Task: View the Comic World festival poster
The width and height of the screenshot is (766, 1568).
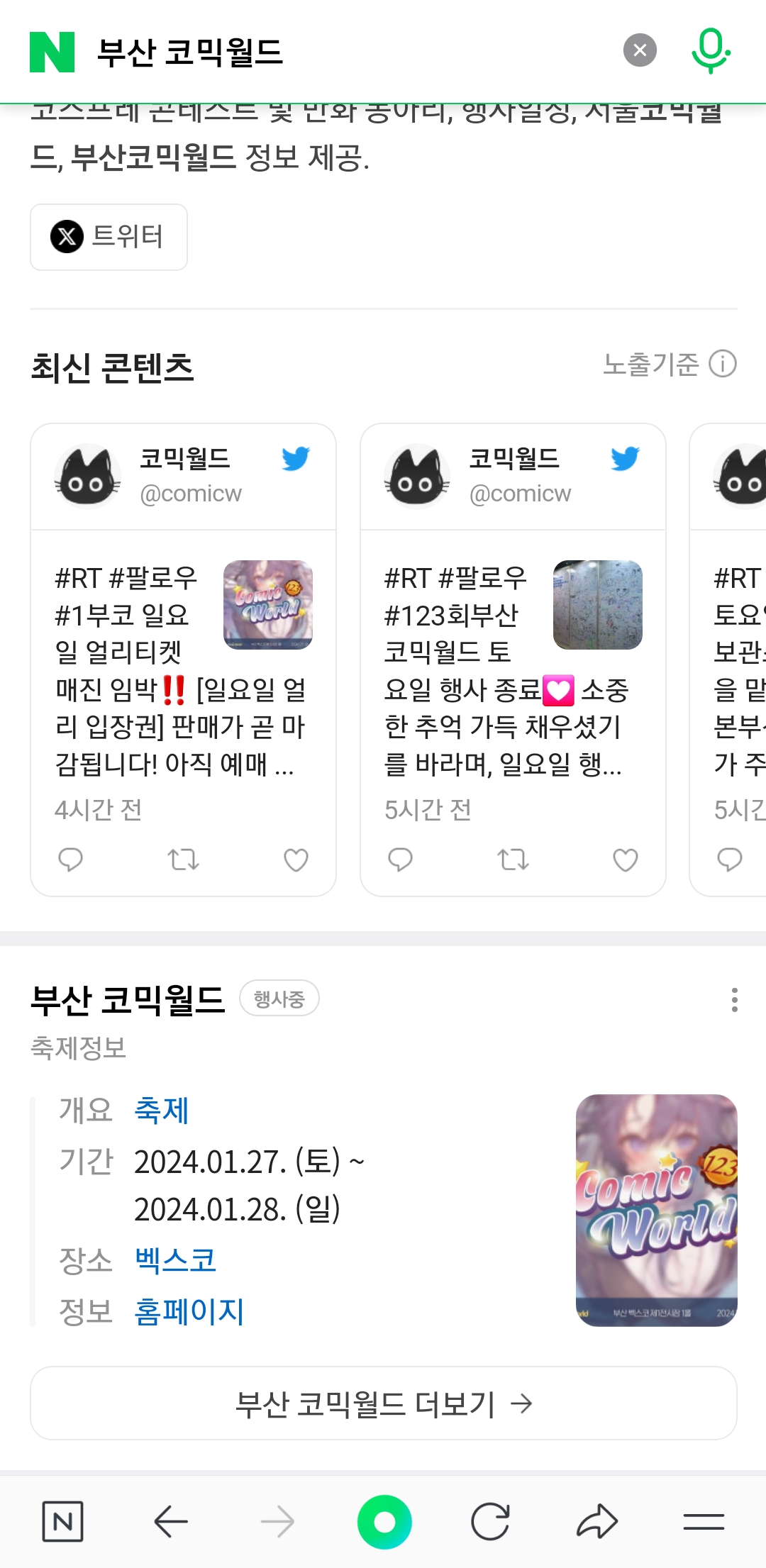Action: [x=656, y=1210]
